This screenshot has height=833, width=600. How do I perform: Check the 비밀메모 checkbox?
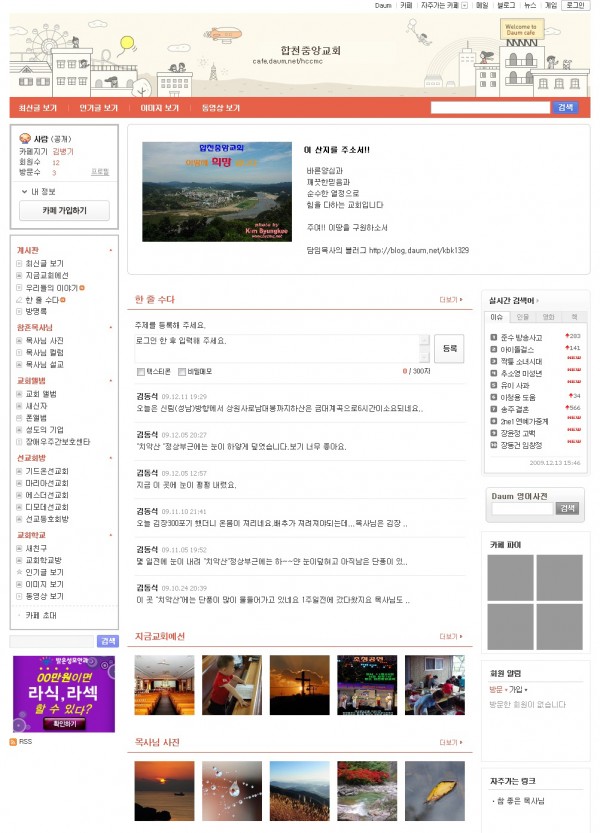(181, 372)
